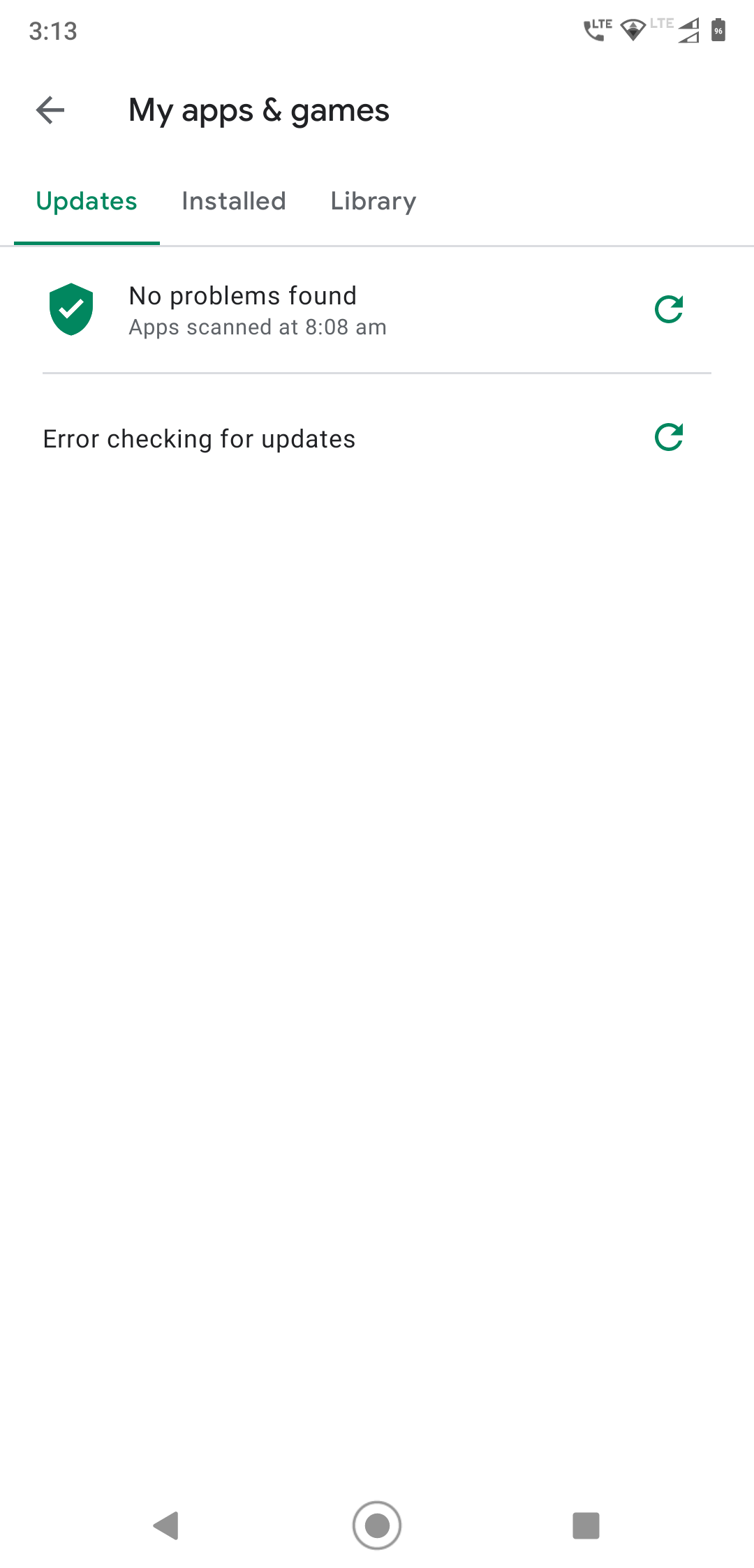
Task: Refresh the Play Protect apps scan
Action: pos(669,309)
